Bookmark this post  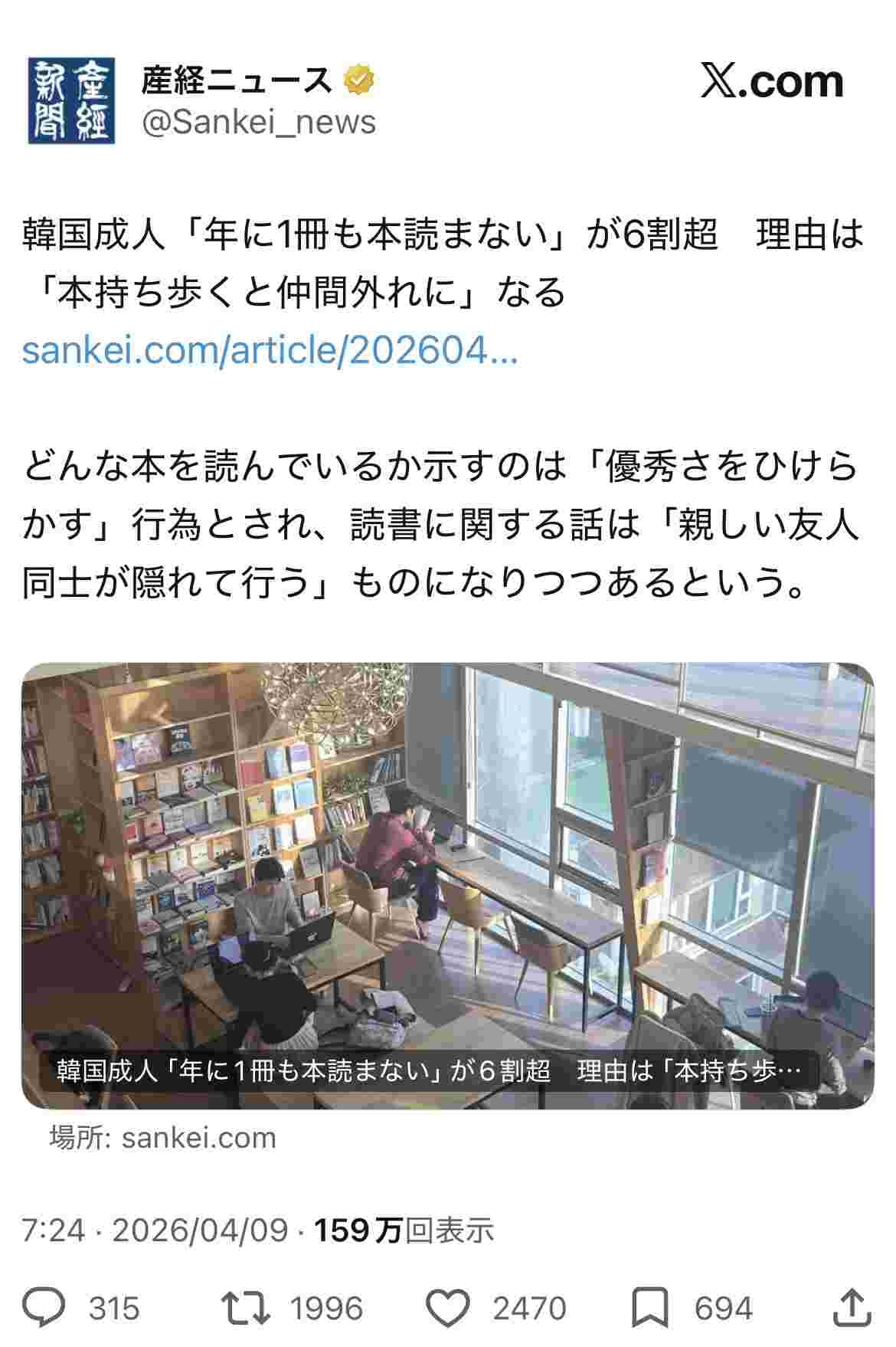click(649, 1308)
